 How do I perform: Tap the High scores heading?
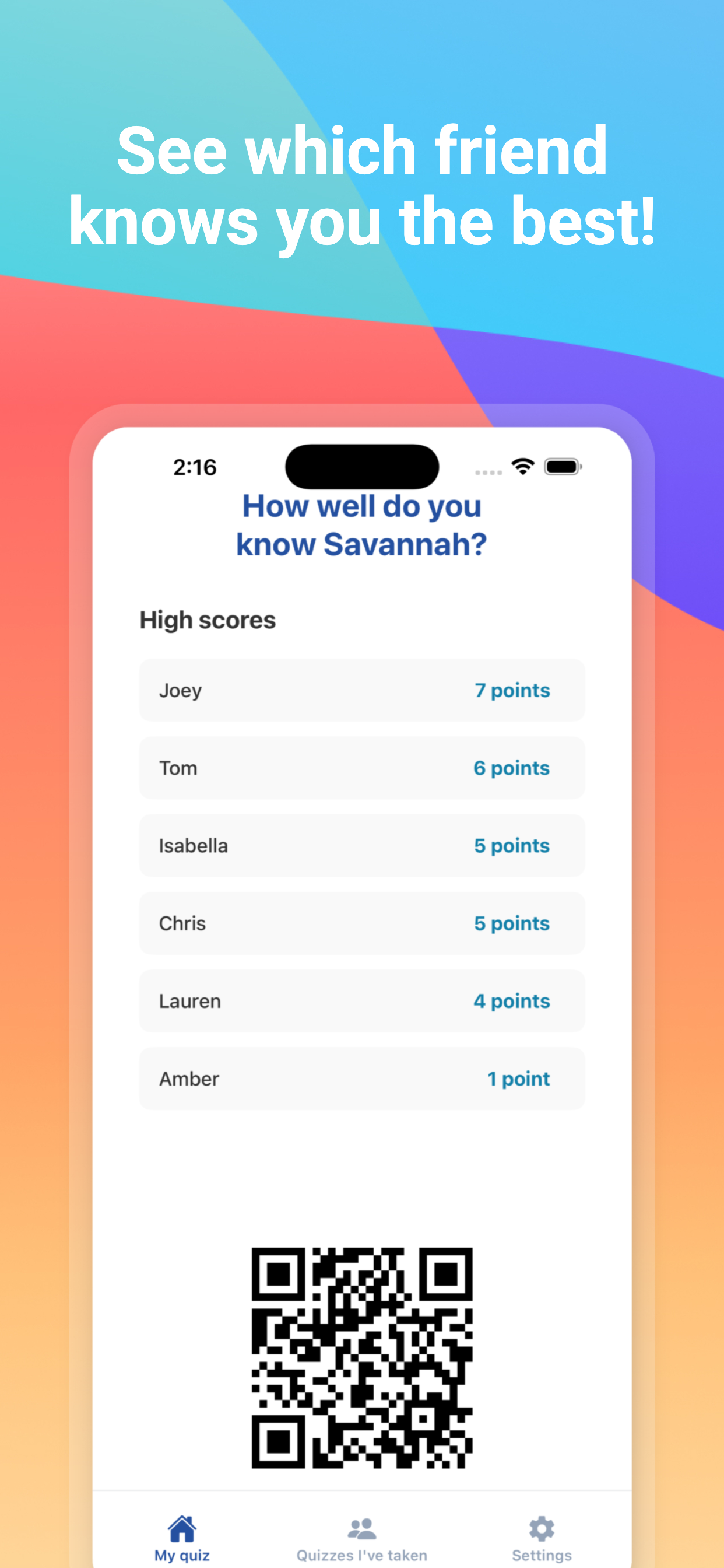(208, 619)
